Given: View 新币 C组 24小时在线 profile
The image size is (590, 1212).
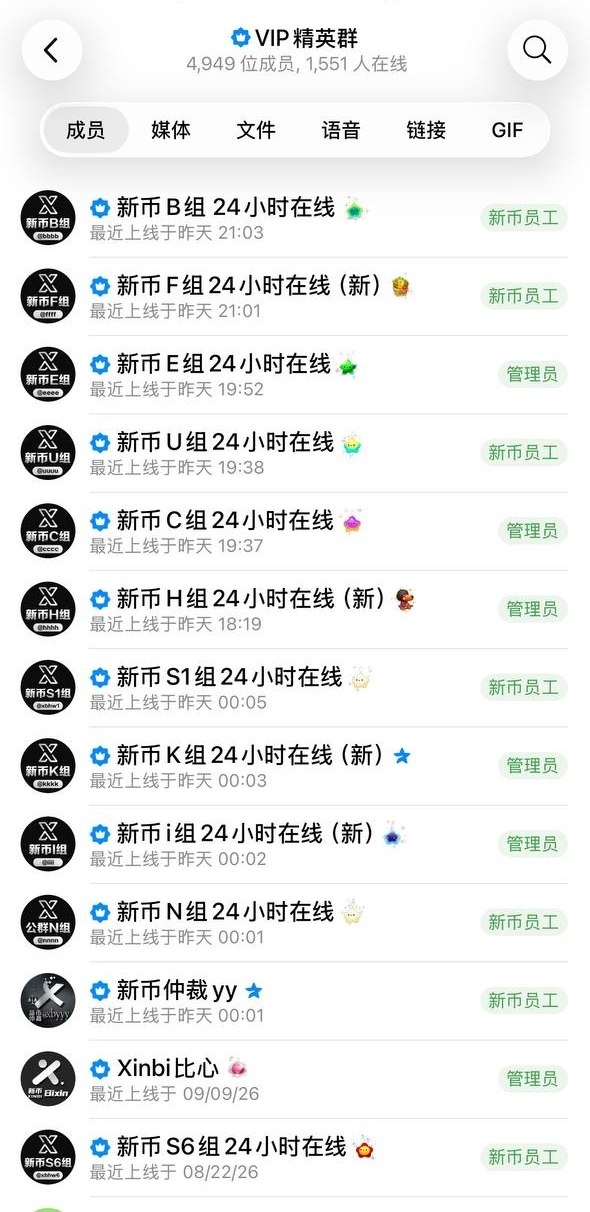Looking at the screenshot, I should pos(295,530).
